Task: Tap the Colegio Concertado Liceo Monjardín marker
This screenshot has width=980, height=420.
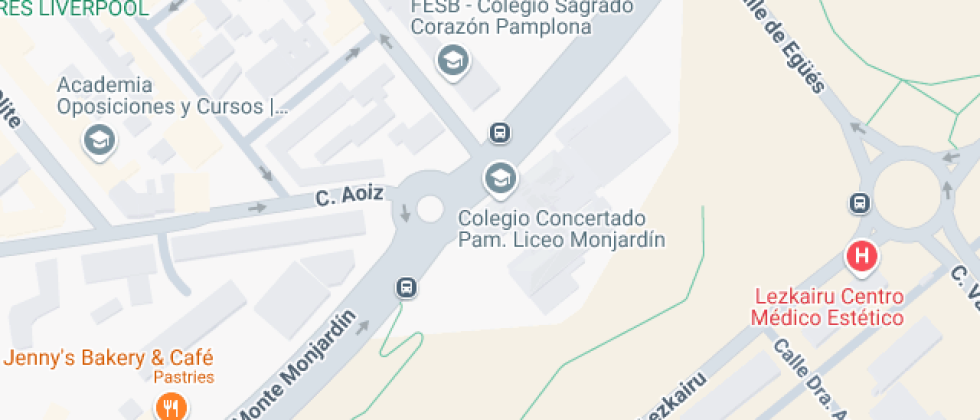Action: [x=499, y=179]
